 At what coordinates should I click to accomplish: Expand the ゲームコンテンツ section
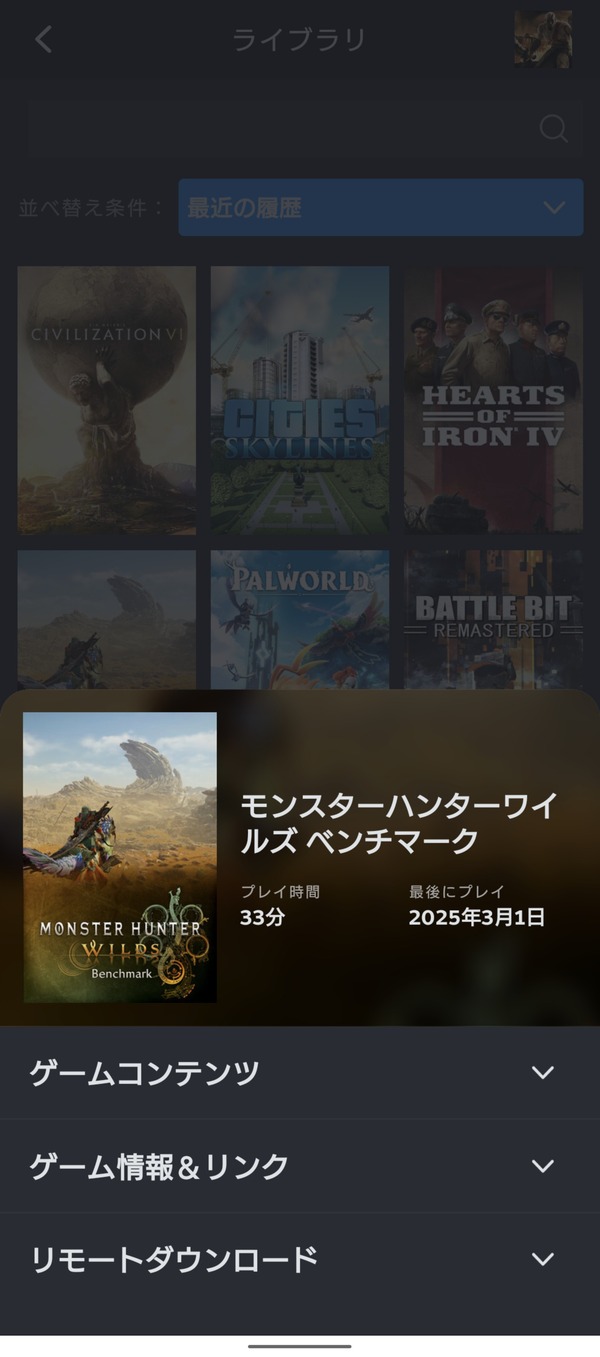tap(300, 1073)
